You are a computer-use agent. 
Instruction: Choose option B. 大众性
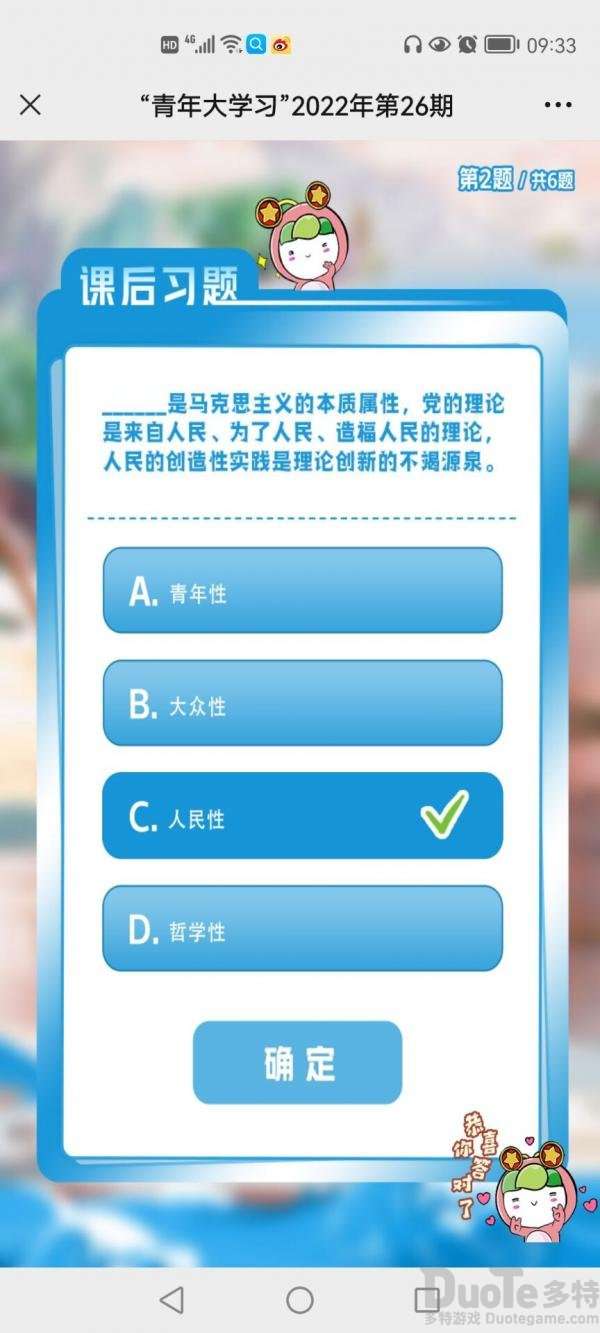click(x=302, y=704)
